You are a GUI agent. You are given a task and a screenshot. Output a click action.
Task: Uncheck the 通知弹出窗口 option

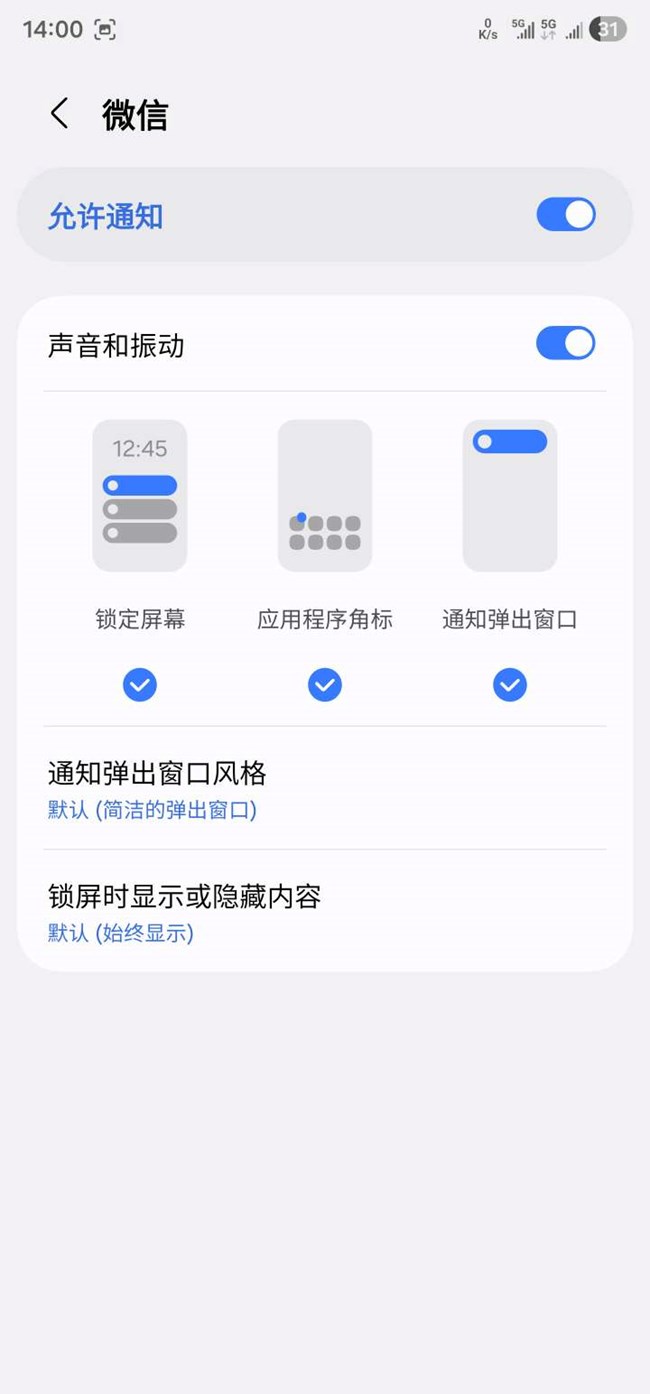[510, 685]
